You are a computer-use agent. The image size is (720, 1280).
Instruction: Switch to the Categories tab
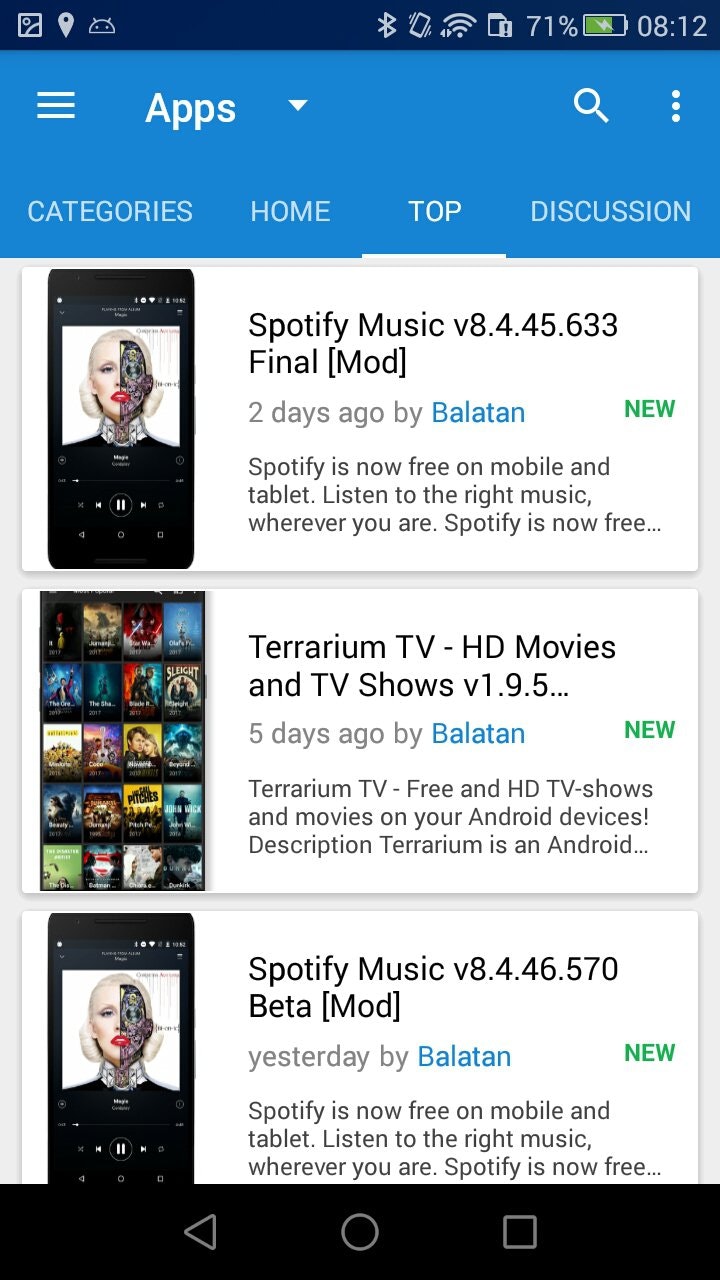(110, 211)
